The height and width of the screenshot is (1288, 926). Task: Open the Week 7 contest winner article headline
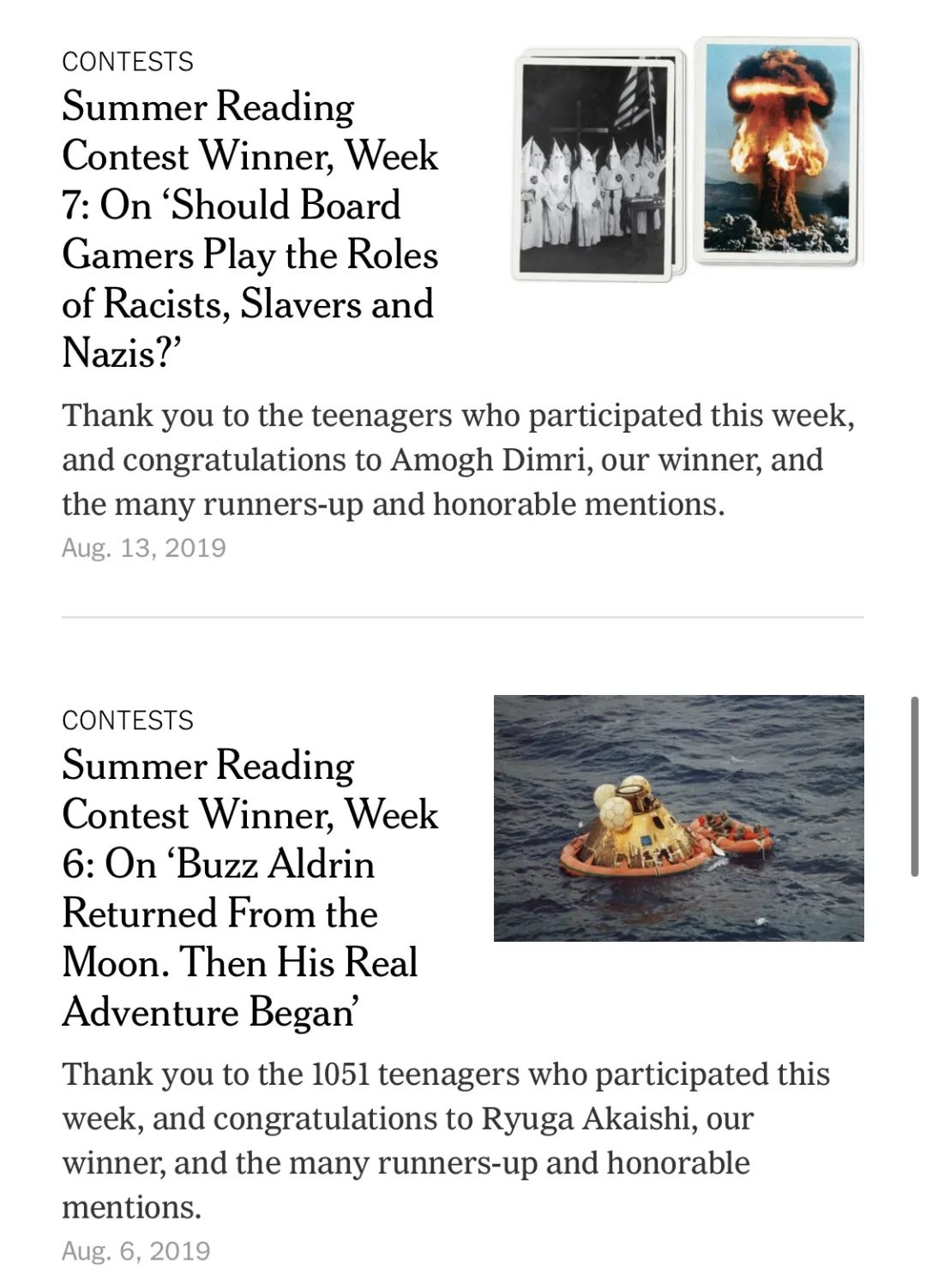tap(250, 230)
